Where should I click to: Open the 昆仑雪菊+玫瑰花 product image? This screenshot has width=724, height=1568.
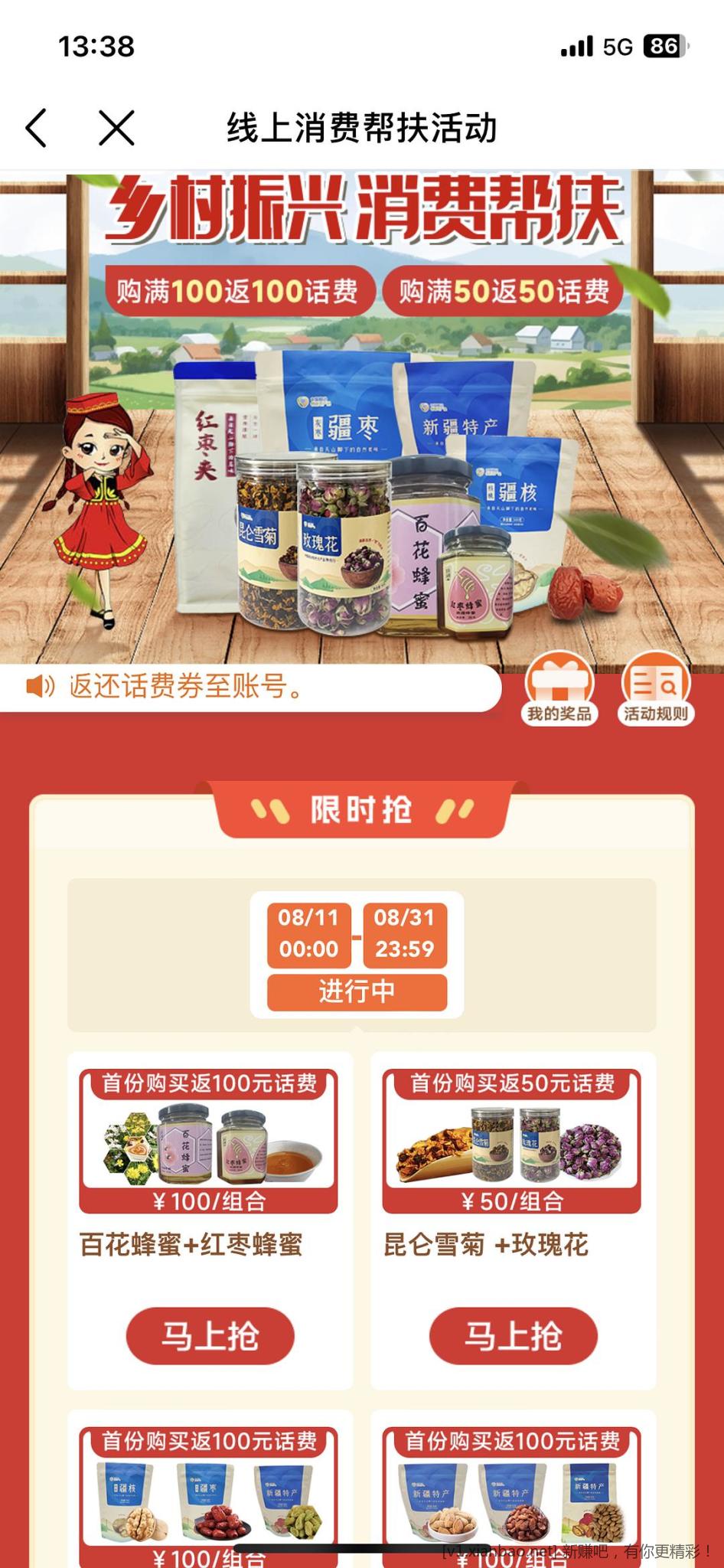pos(511,1142)
